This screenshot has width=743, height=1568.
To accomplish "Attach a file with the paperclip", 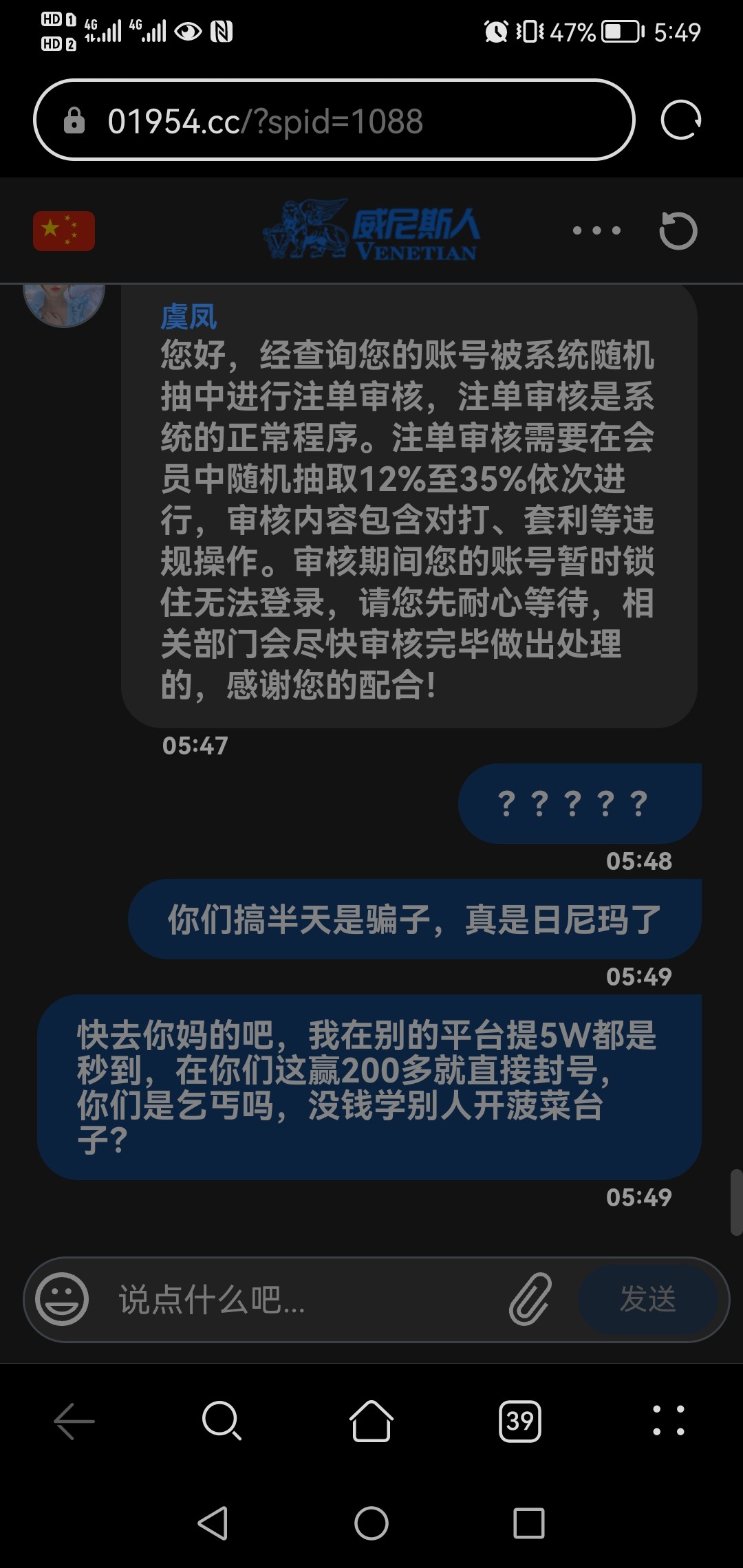I will [530, 1299].
